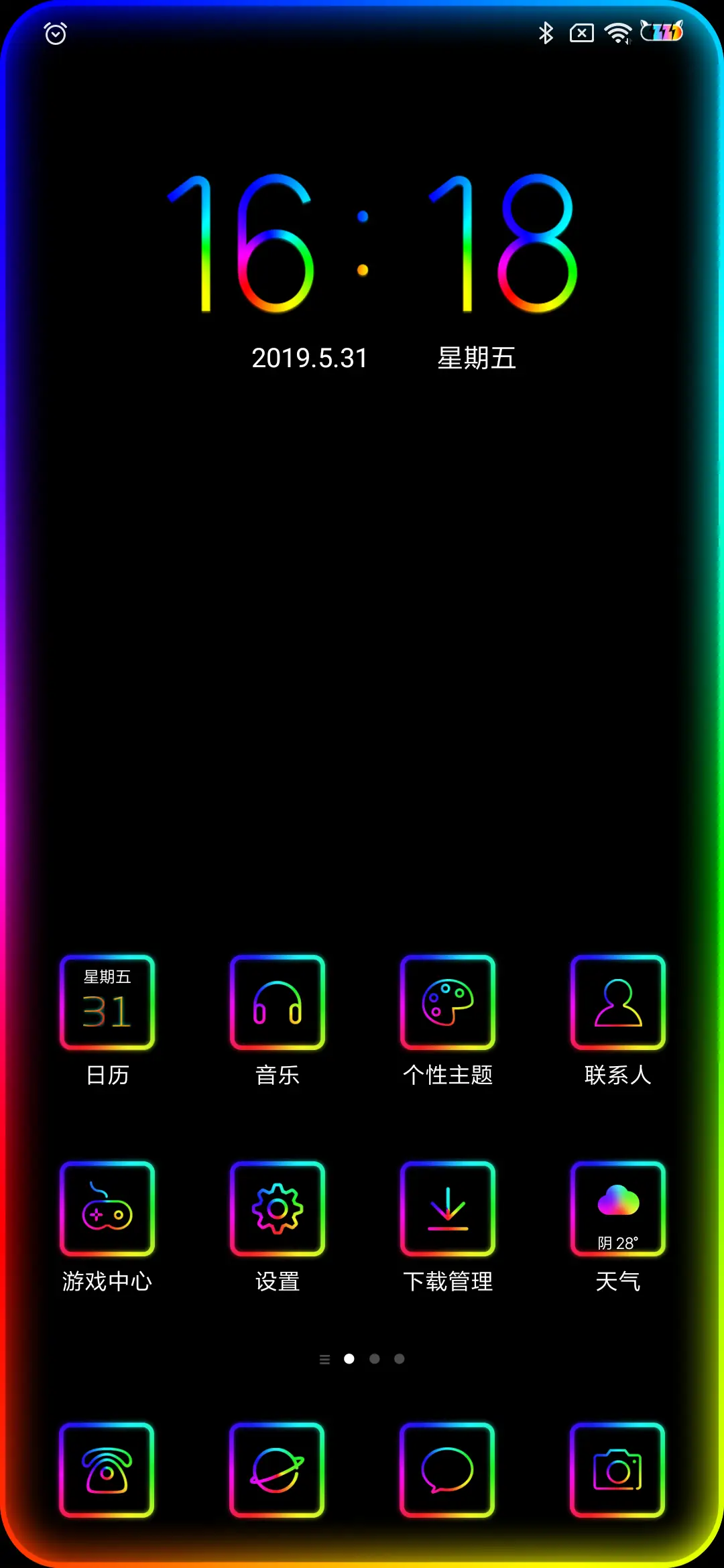The image size is (724, 1568).
Task: Open the 设置 Settings app
Action: (x=278, y=1210)
